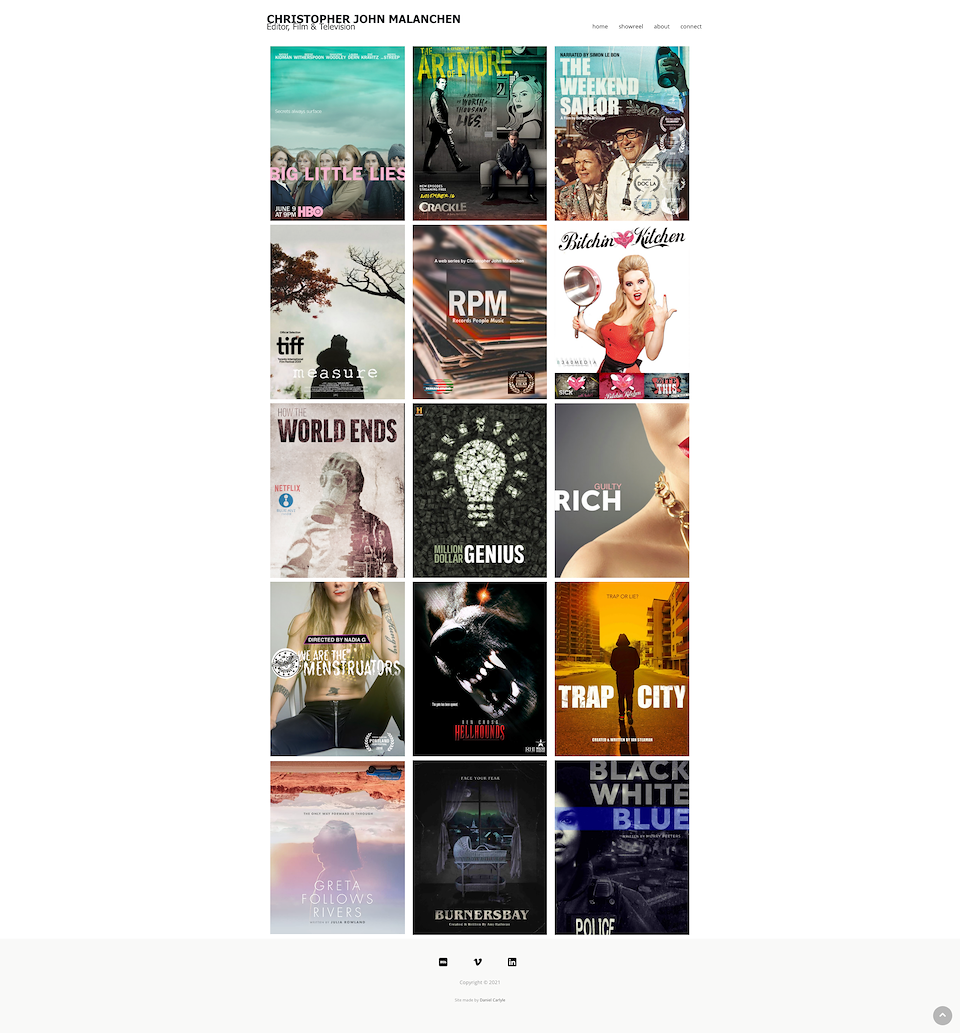
Task: Open Million Dollar Genius poster
Action: [480, 490]
